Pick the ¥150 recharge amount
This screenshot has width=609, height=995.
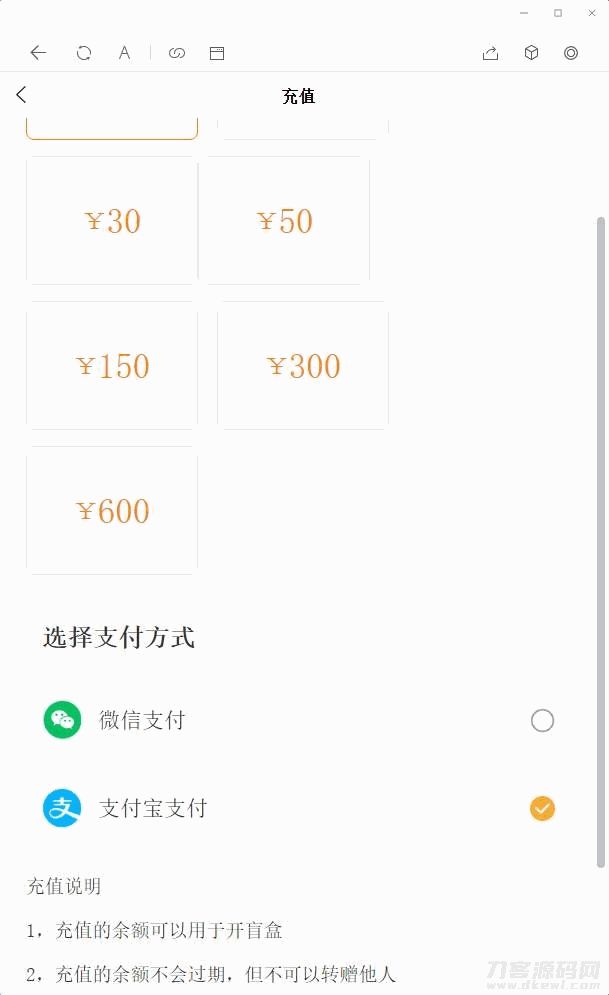(112, 366)
